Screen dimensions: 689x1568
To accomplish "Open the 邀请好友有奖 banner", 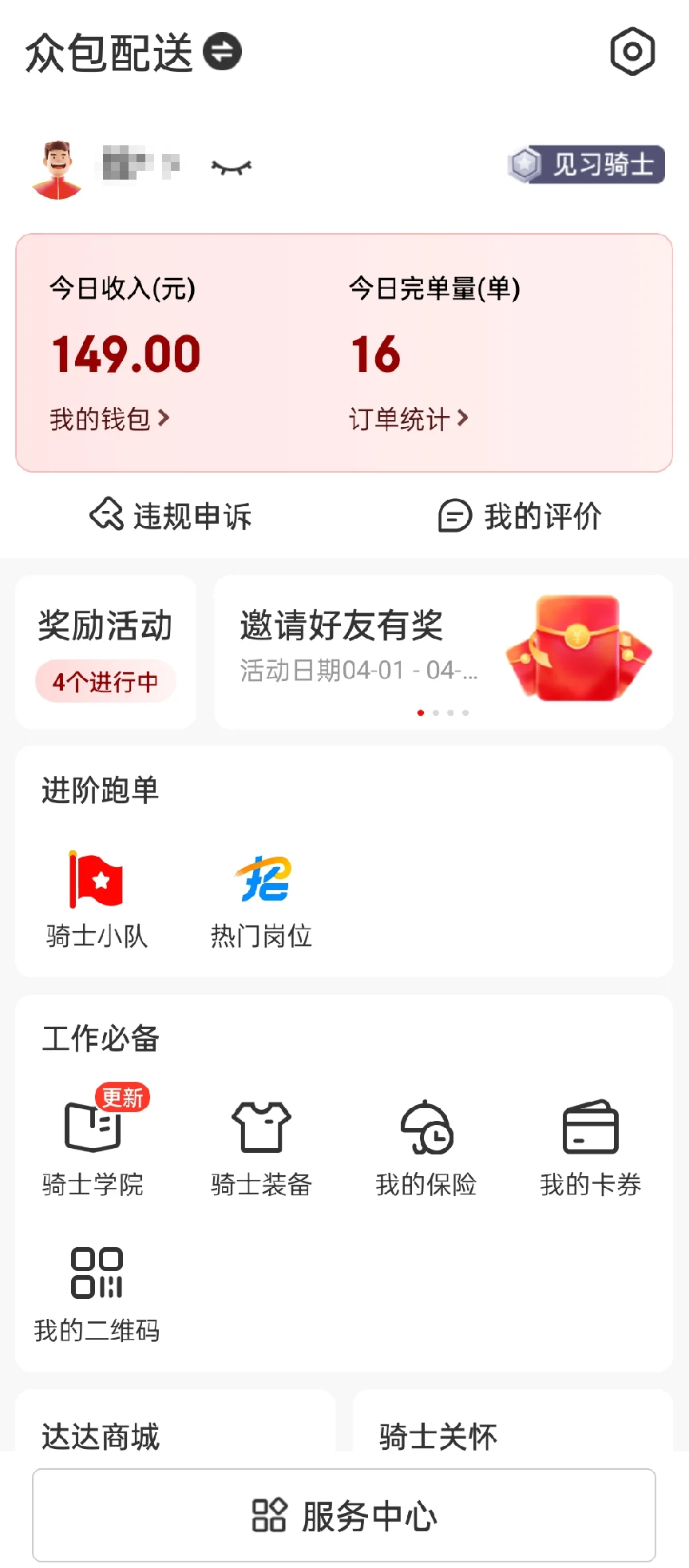I will coord(443,651).
